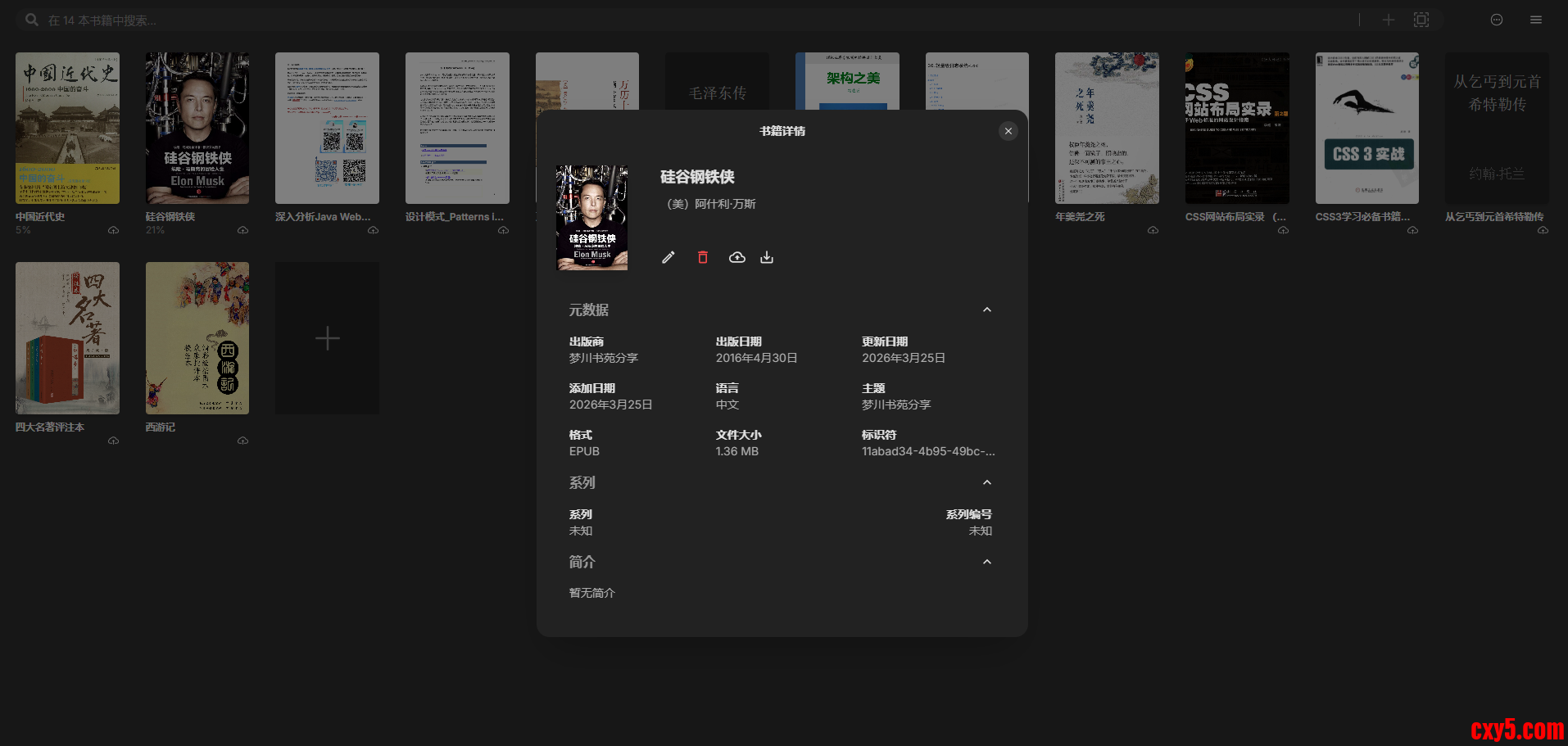Open the book 四大名著评注本
This screenshot has height=746, width=1568.
pos(67,337)
